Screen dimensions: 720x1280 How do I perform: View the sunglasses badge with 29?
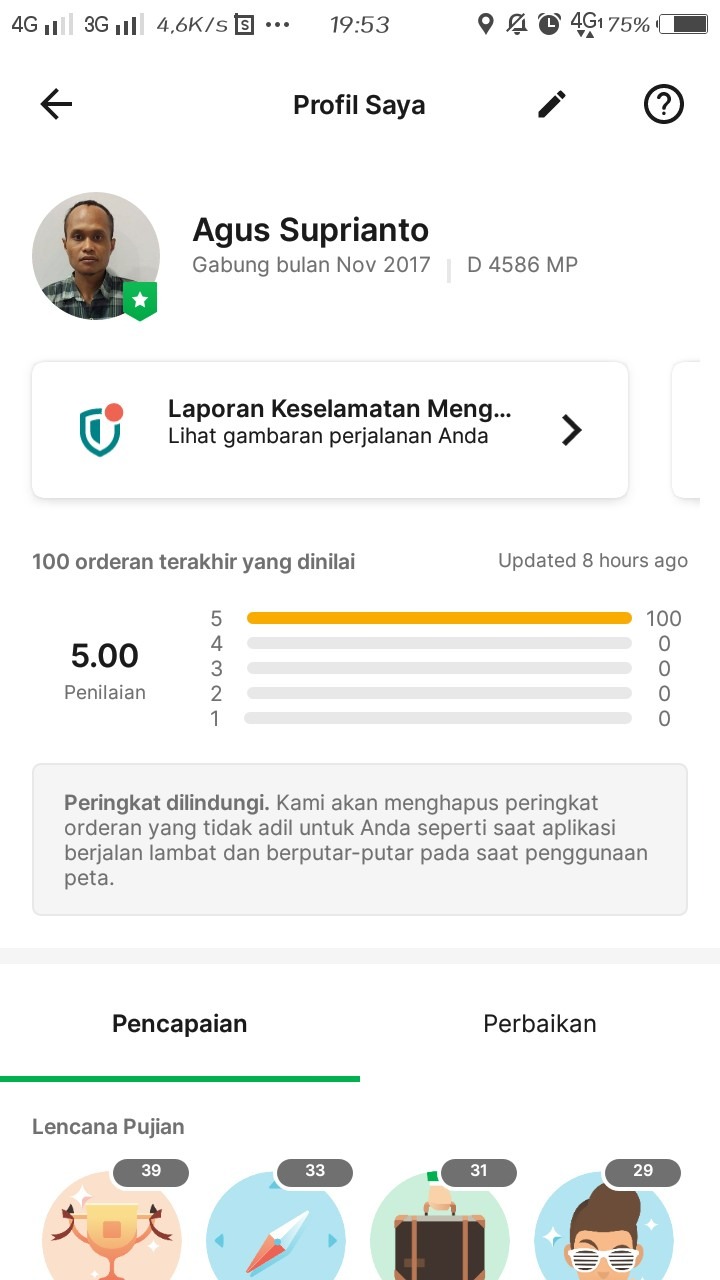604,1230
